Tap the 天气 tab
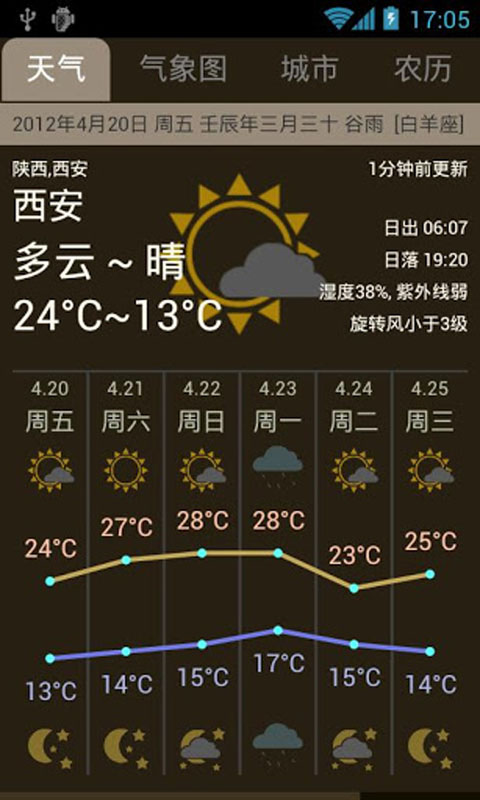Viewport: 480px width, 800px height. coord(56,69)
